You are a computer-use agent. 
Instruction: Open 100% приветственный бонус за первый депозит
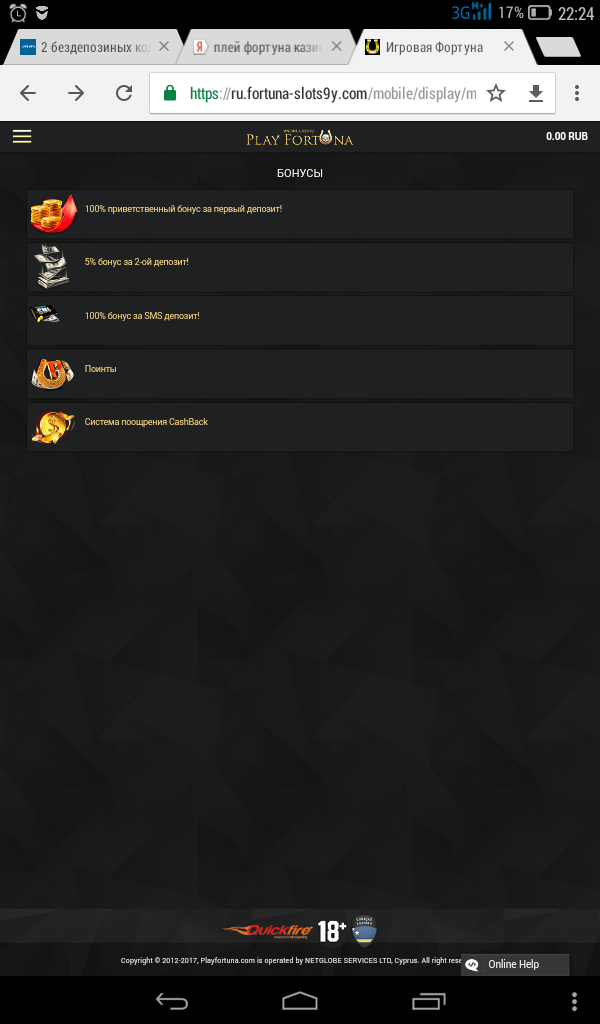point(300,214)
